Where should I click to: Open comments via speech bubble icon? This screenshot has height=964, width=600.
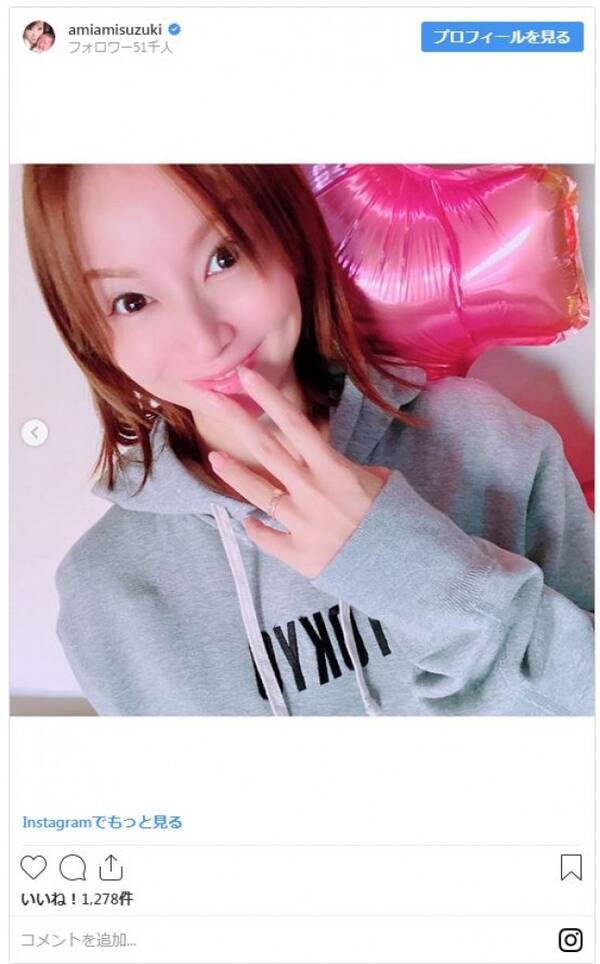[72, 867]
